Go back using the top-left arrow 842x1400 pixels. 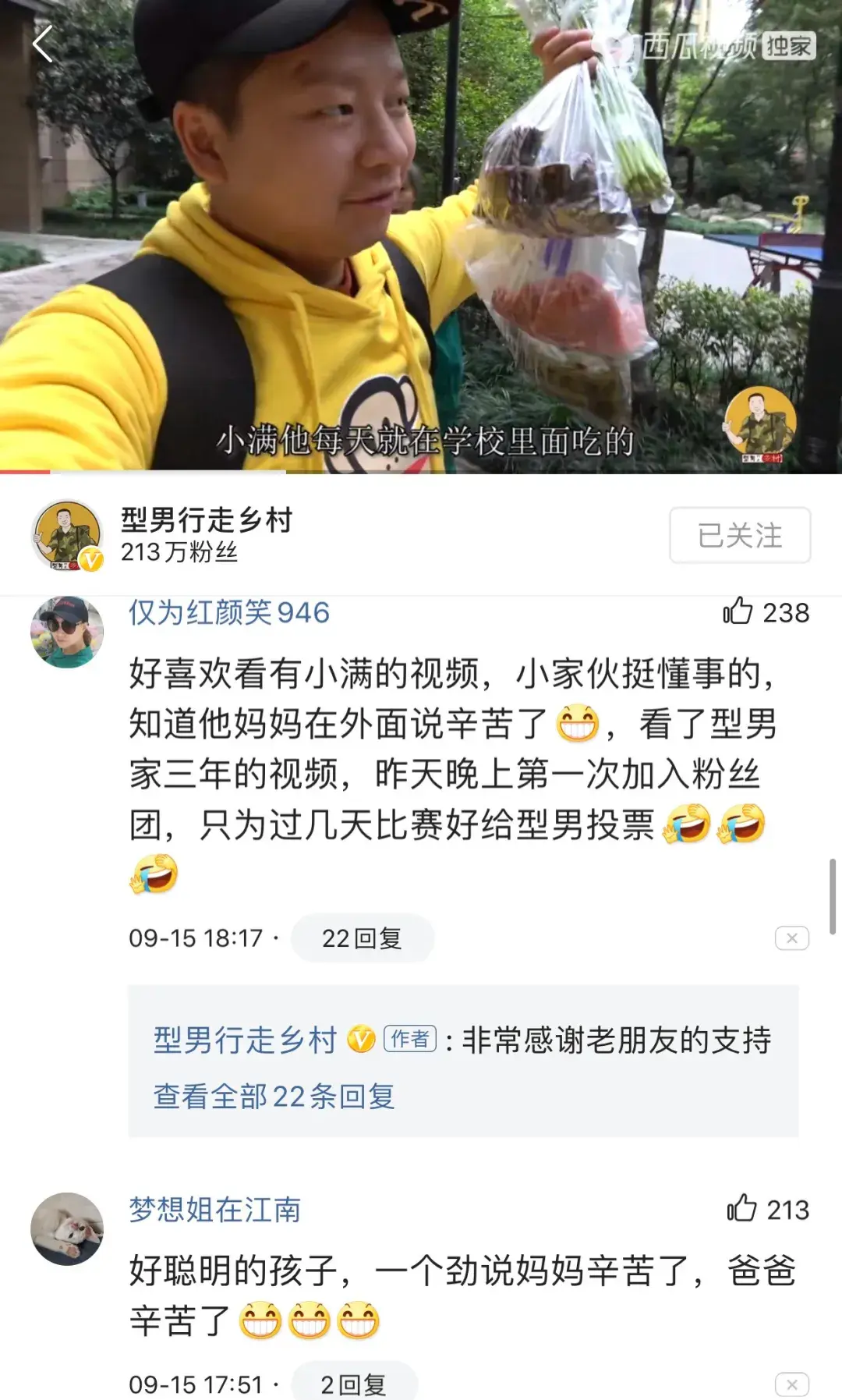[x=43, y=44]
